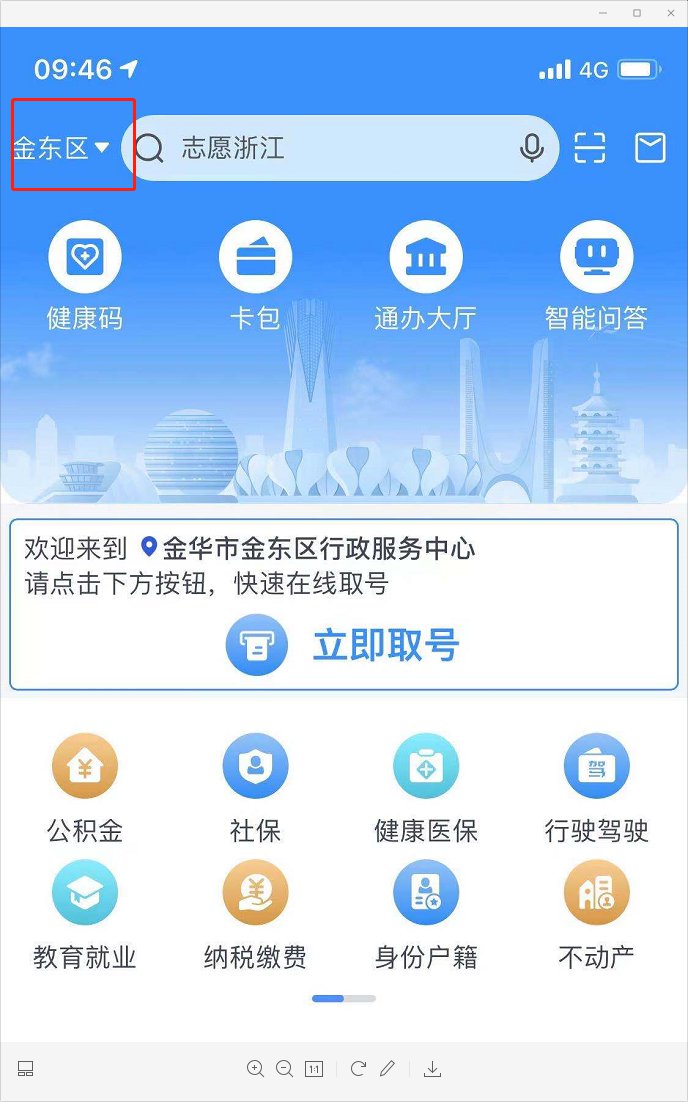Start voice search with the microphone
Screen dimensions: 688x1102
(x=531, y=149)
